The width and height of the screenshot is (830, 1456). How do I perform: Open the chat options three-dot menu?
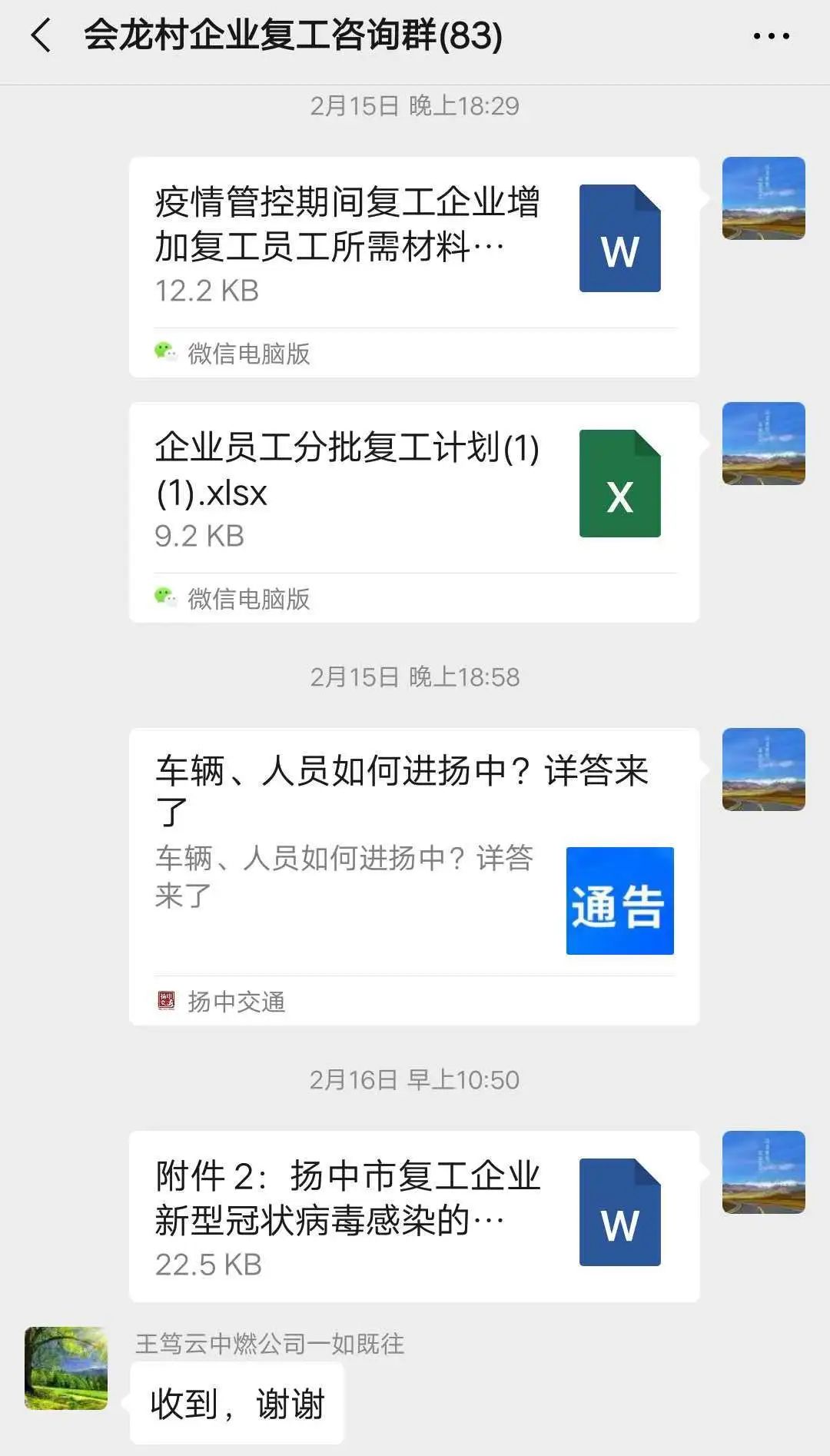coord(771,36)
